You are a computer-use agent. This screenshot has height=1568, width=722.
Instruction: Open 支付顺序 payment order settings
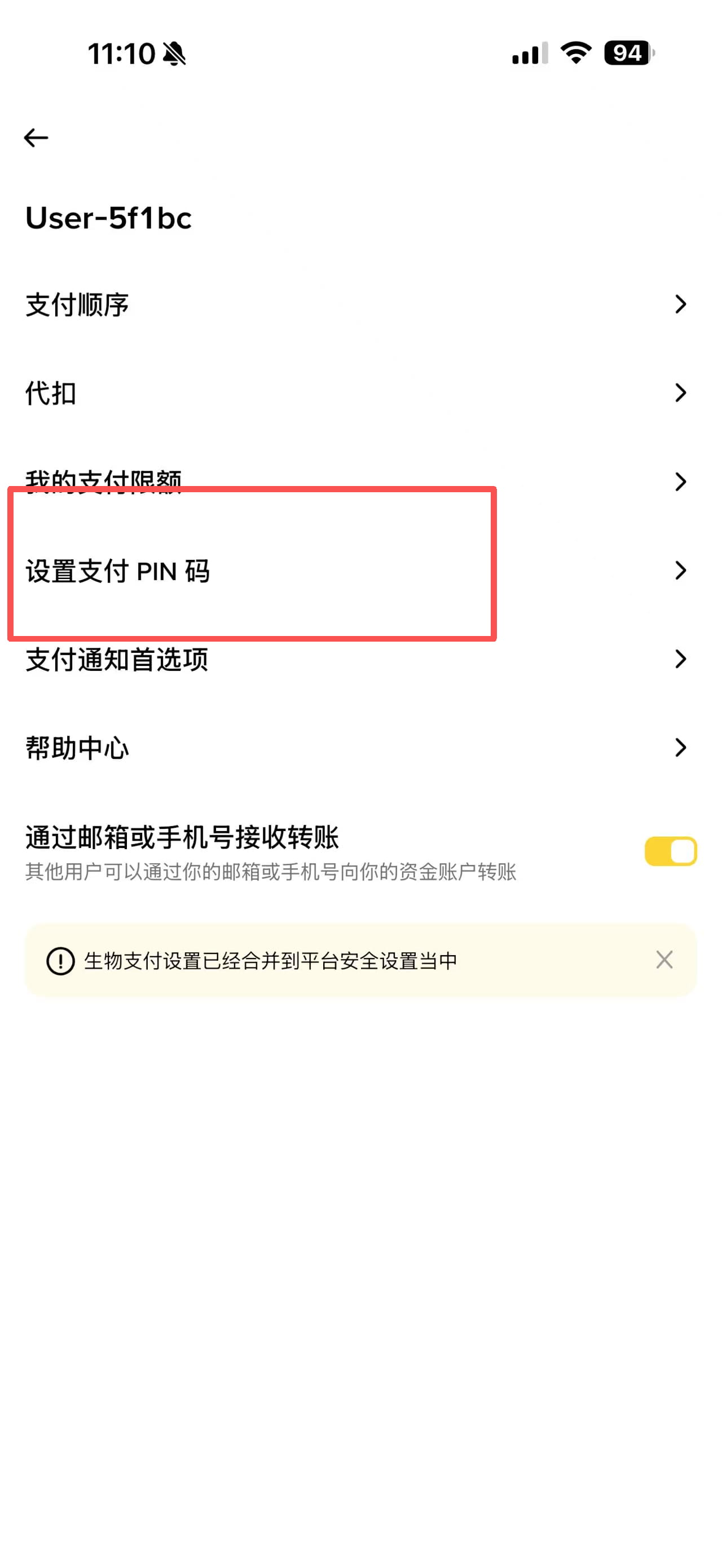tap(77, 306)
